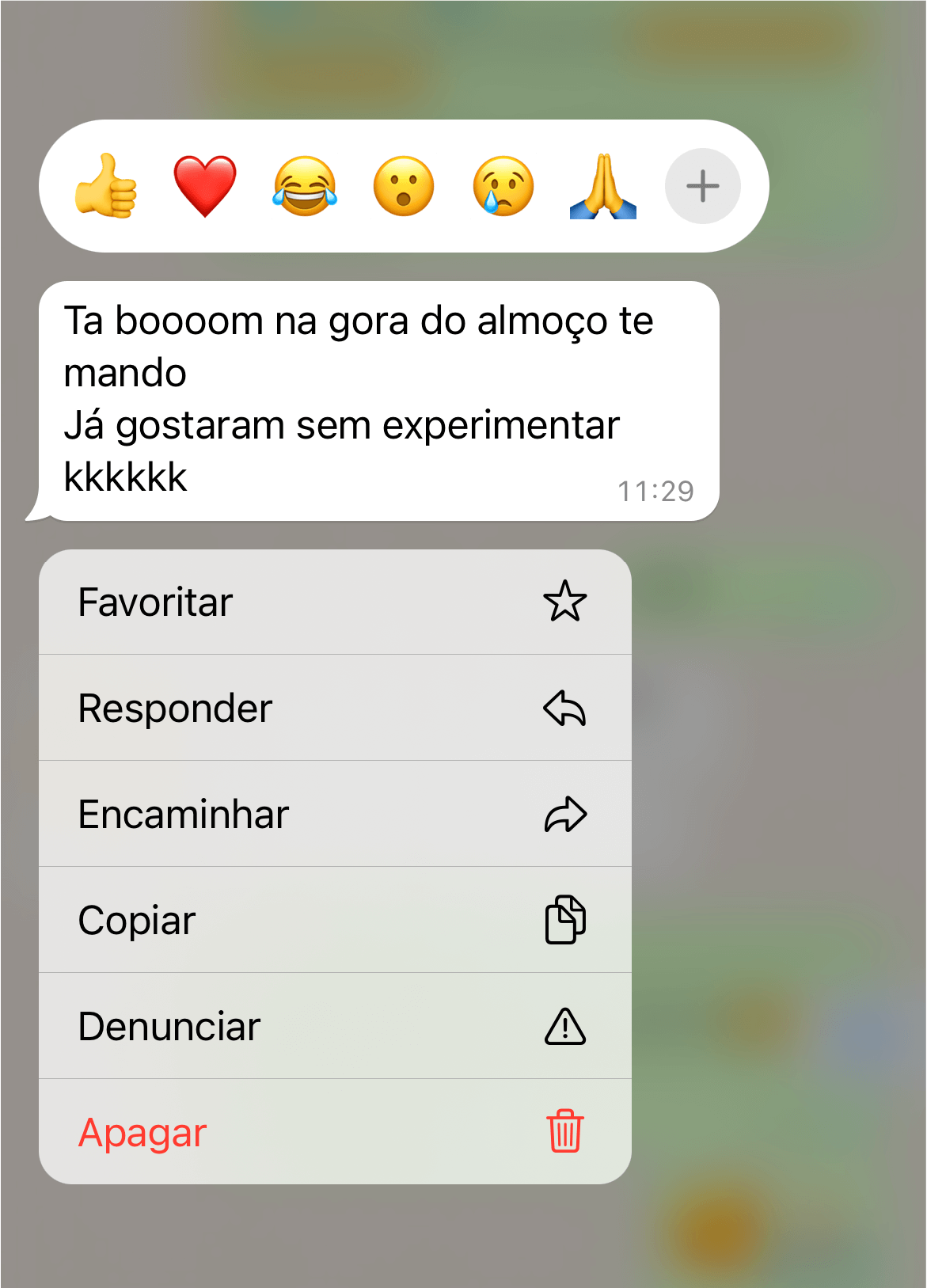Tap Apagar to delete the message
The height and width of the screenshot is (1288, 927).
click(x=142, y=1132)
